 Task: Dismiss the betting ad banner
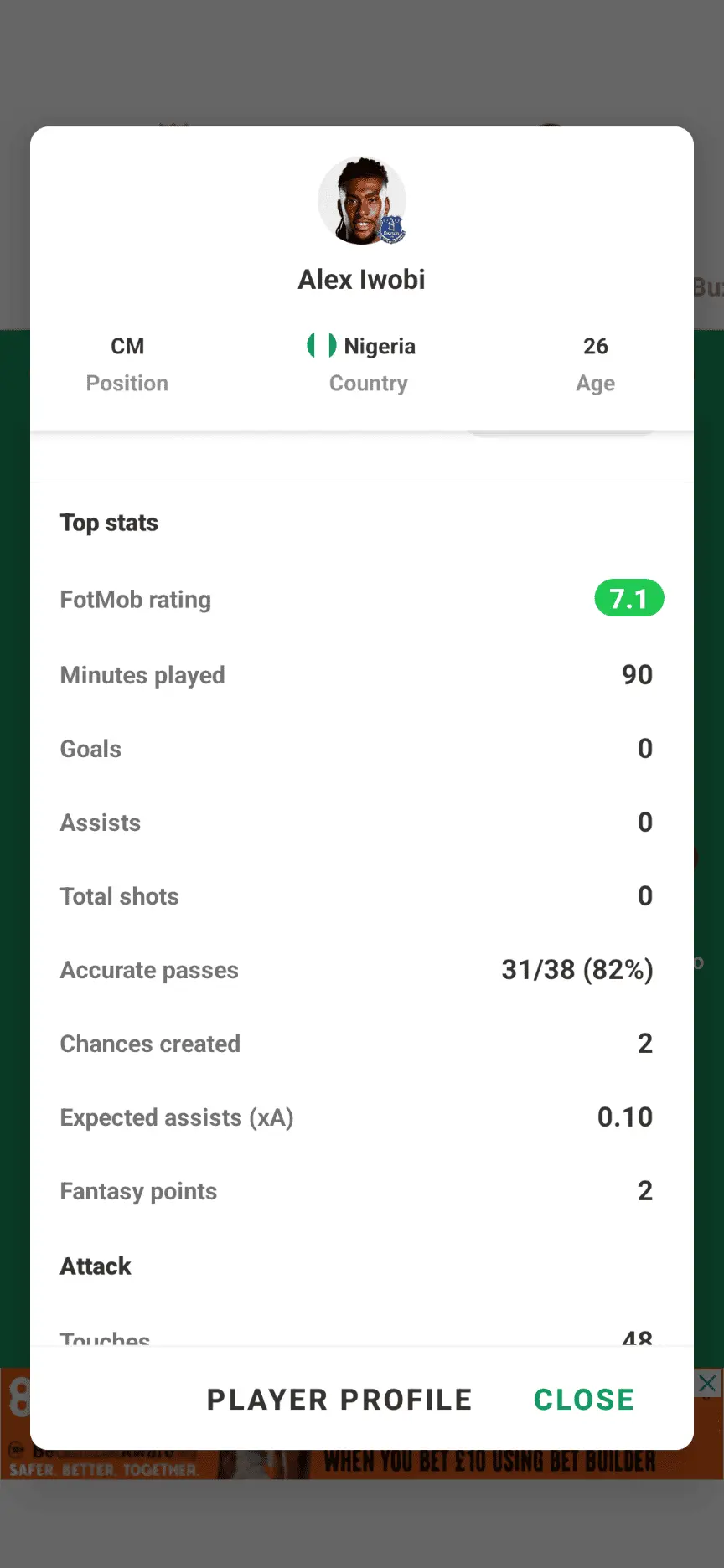coord(707,1383)
